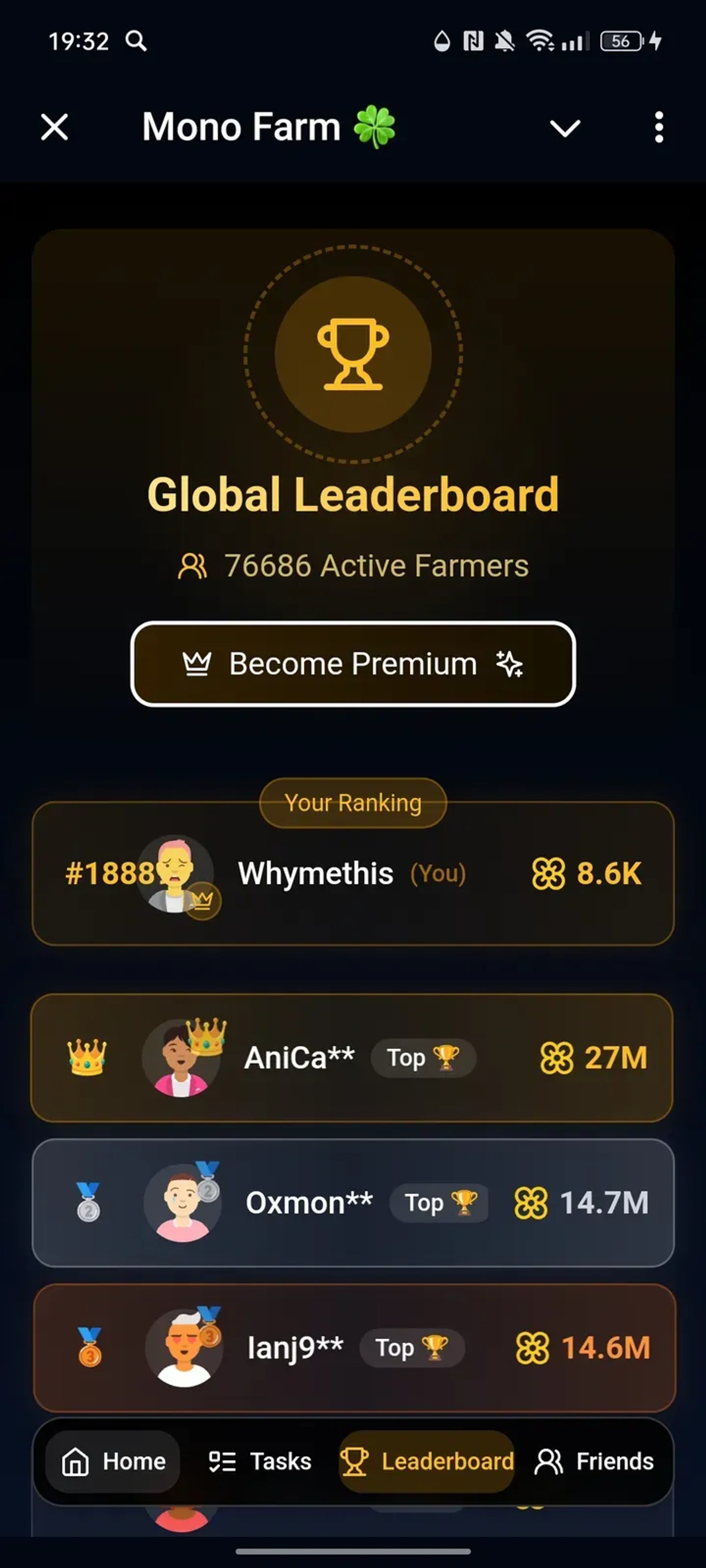Open the three-dot overflow menu
The height and width of the screenshot is (1568, 706).
(658, 128)
